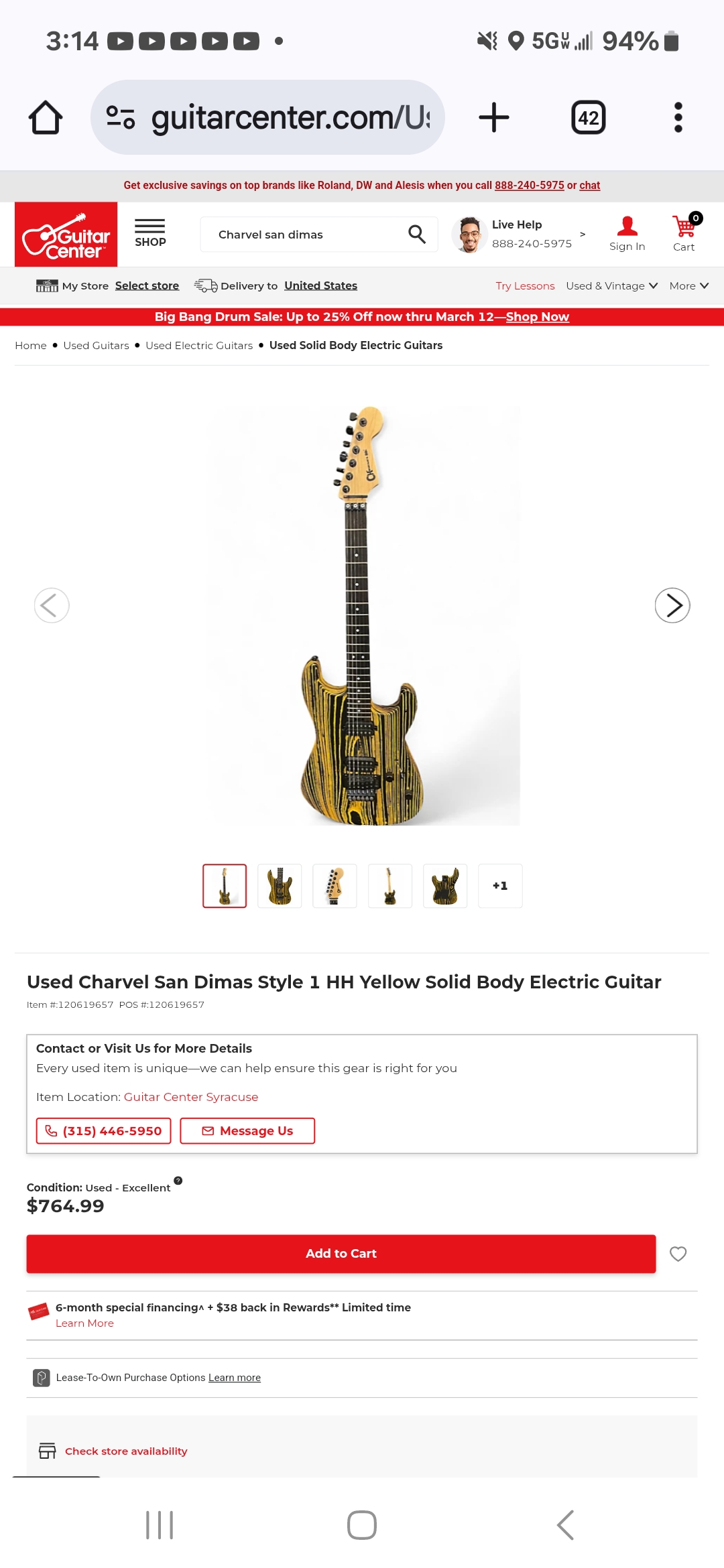Call Syracuse store at (315) 446-5950

tap(104, 1131)
